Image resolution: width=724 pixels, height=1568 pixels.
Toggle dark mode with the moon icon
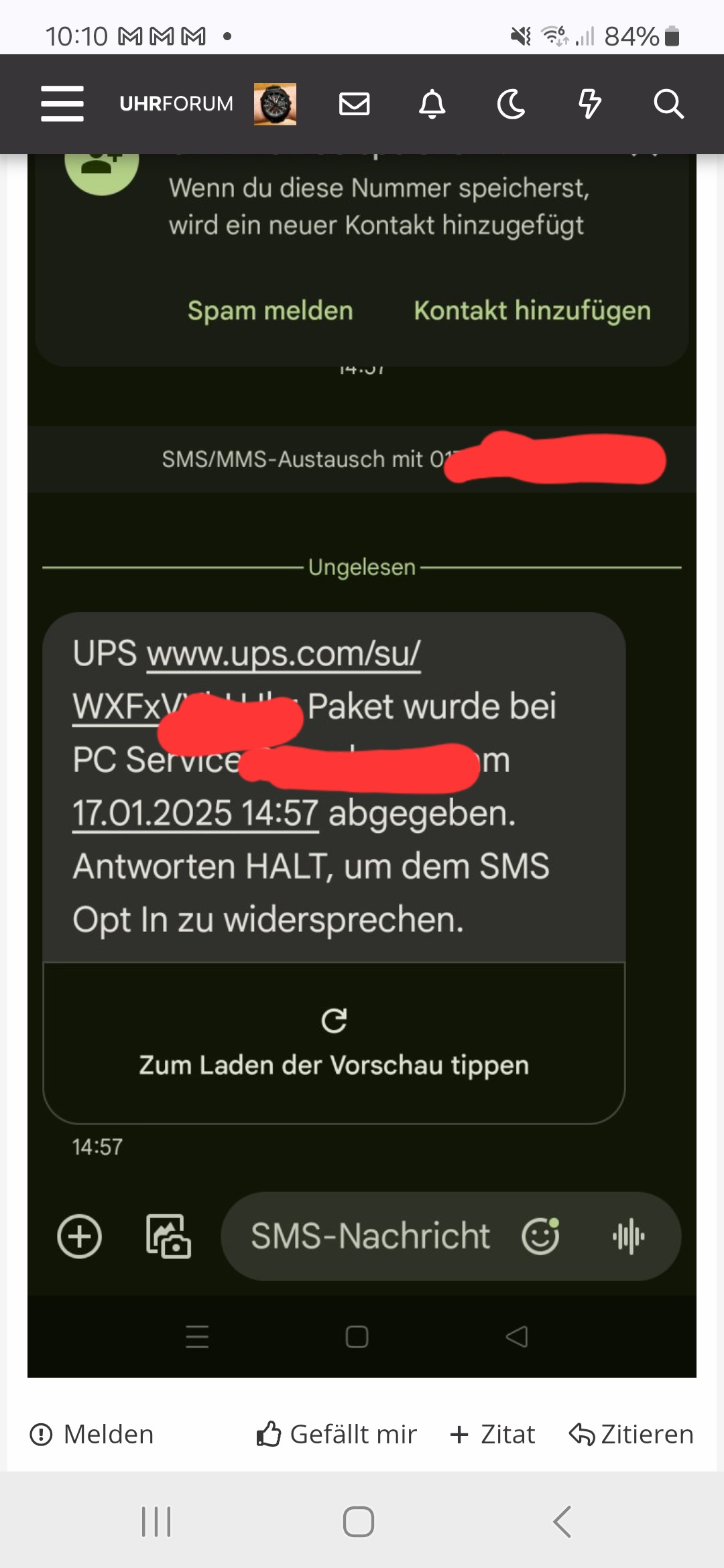coord(511,104)
